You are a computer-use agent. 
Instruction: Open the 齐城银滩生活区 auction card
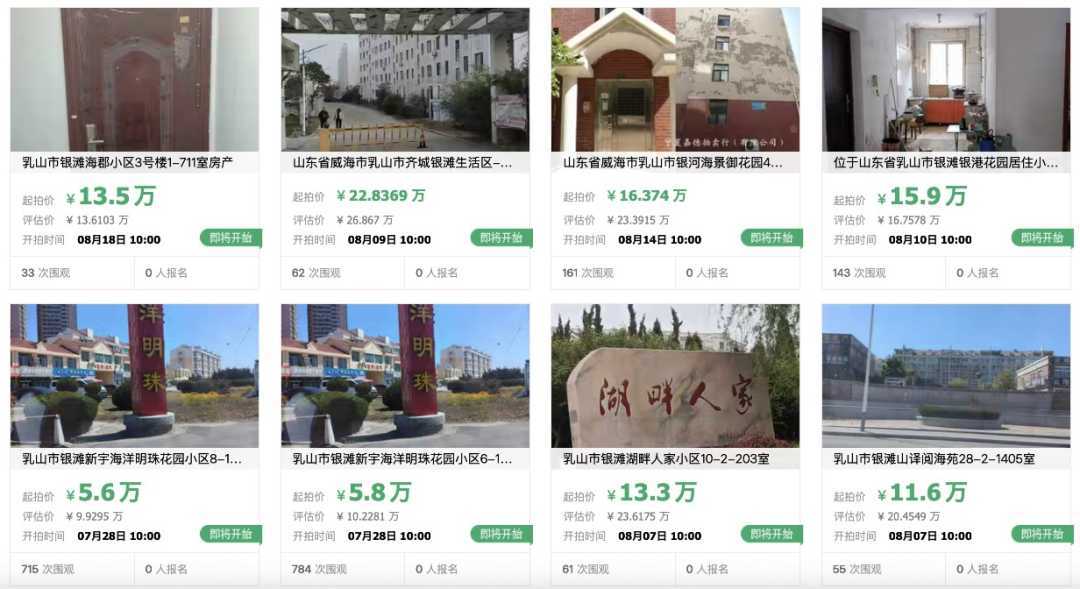[x=402, y=162]
